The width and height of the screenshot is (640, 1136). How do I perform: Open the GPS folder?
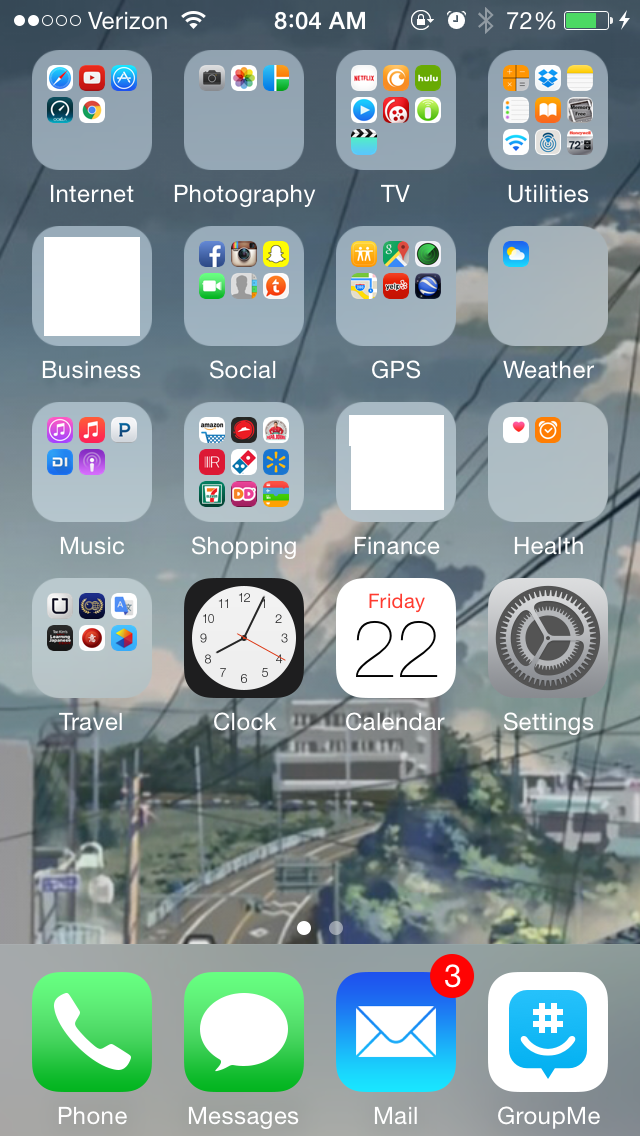[396, 286]
